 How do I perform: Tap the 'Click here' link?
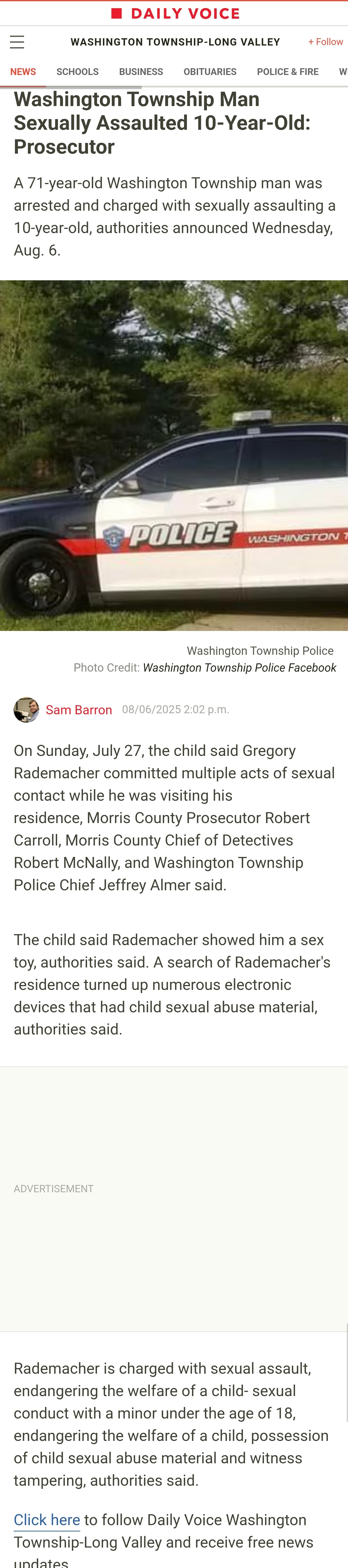click(47, 1520)
